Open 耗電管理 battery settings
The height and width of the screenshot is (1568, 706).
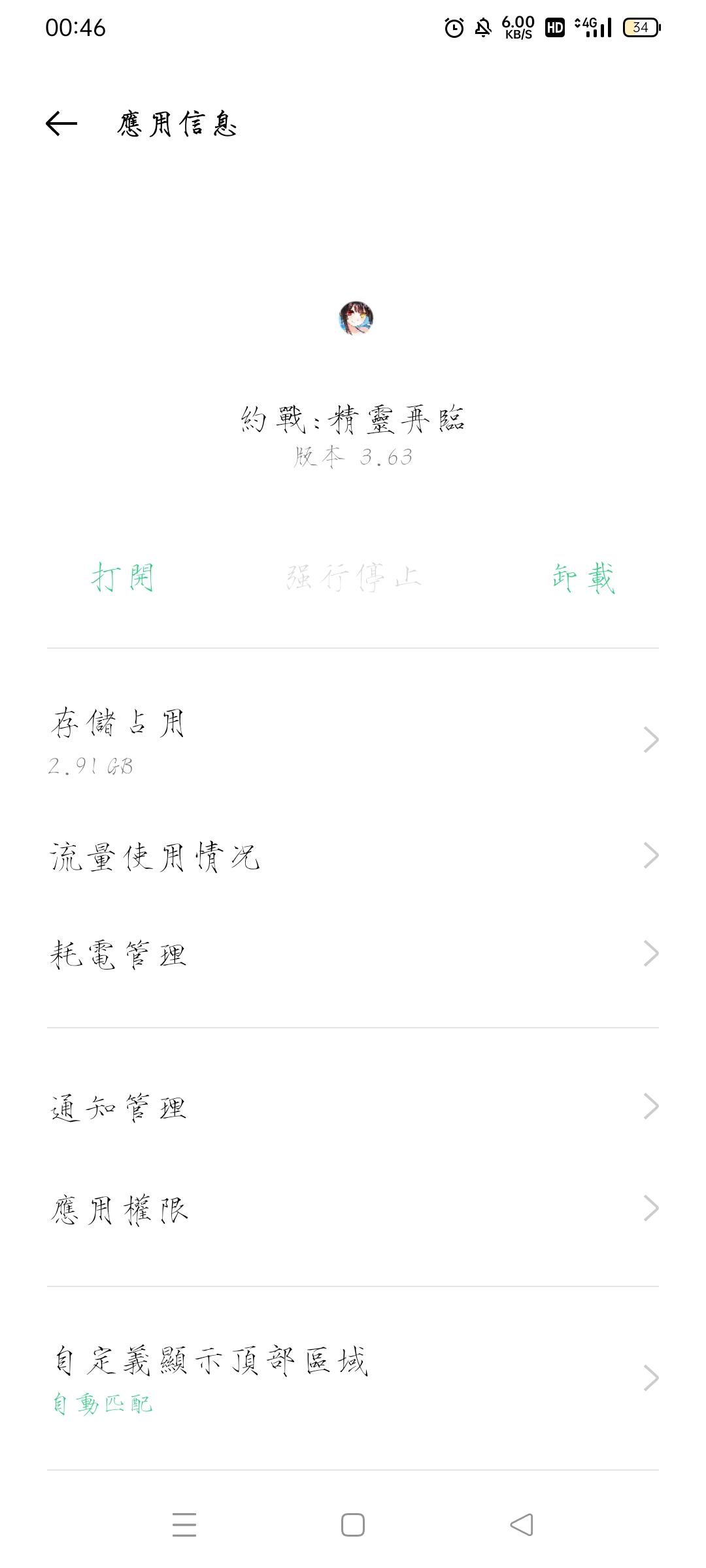click(353, 954)
